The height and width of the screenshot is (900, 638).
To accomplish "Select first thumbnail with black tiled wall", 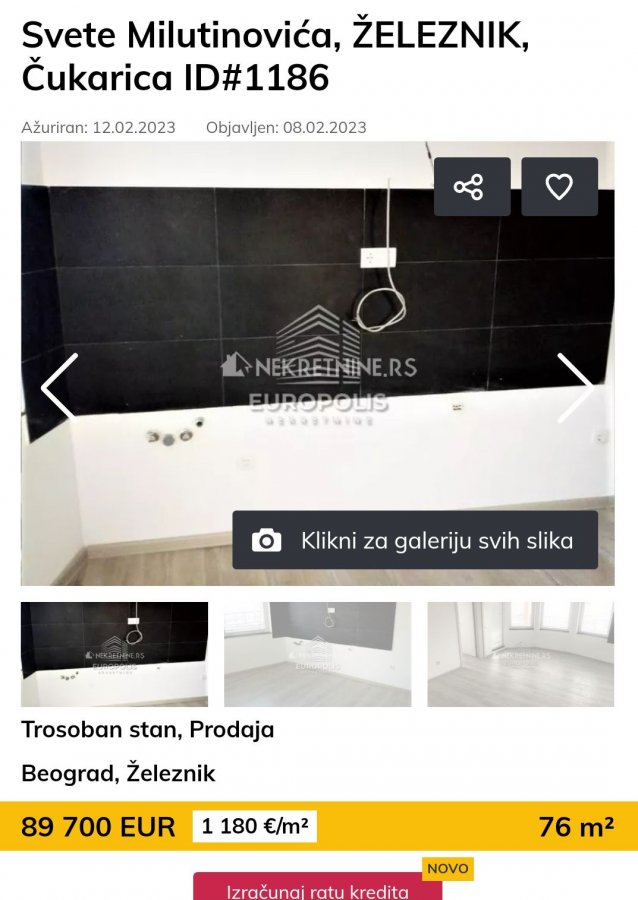I will tap(114, 654).
